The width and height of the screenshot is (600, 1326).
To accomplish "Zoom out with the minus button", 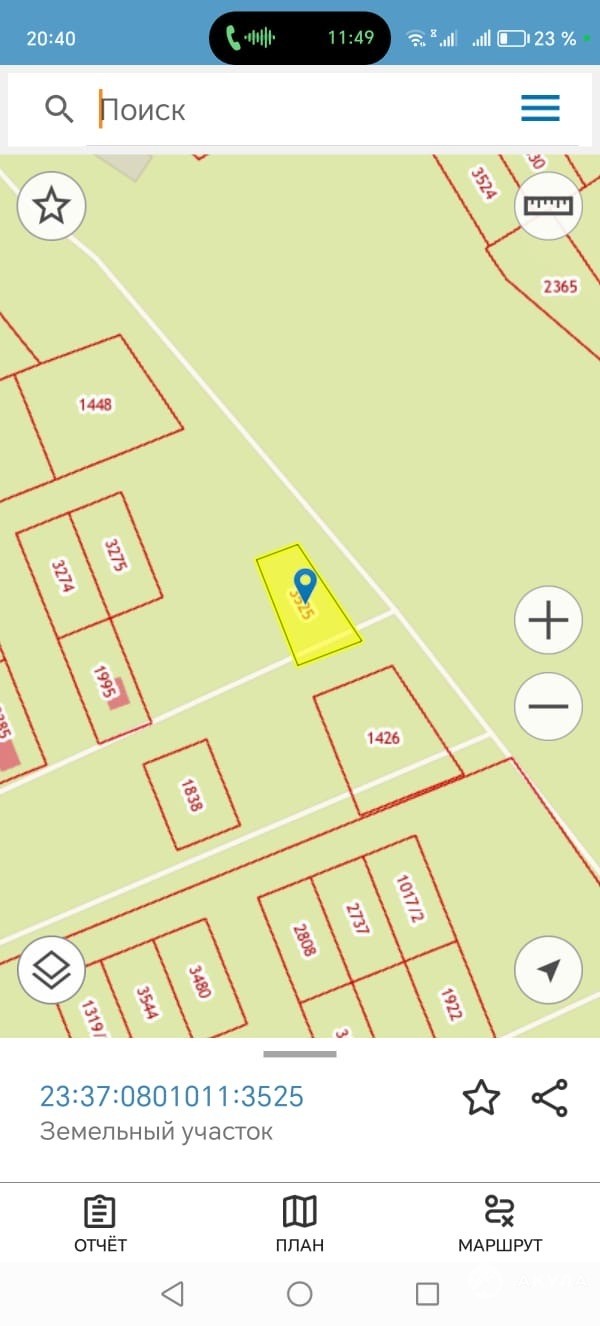I will point(548,706).
